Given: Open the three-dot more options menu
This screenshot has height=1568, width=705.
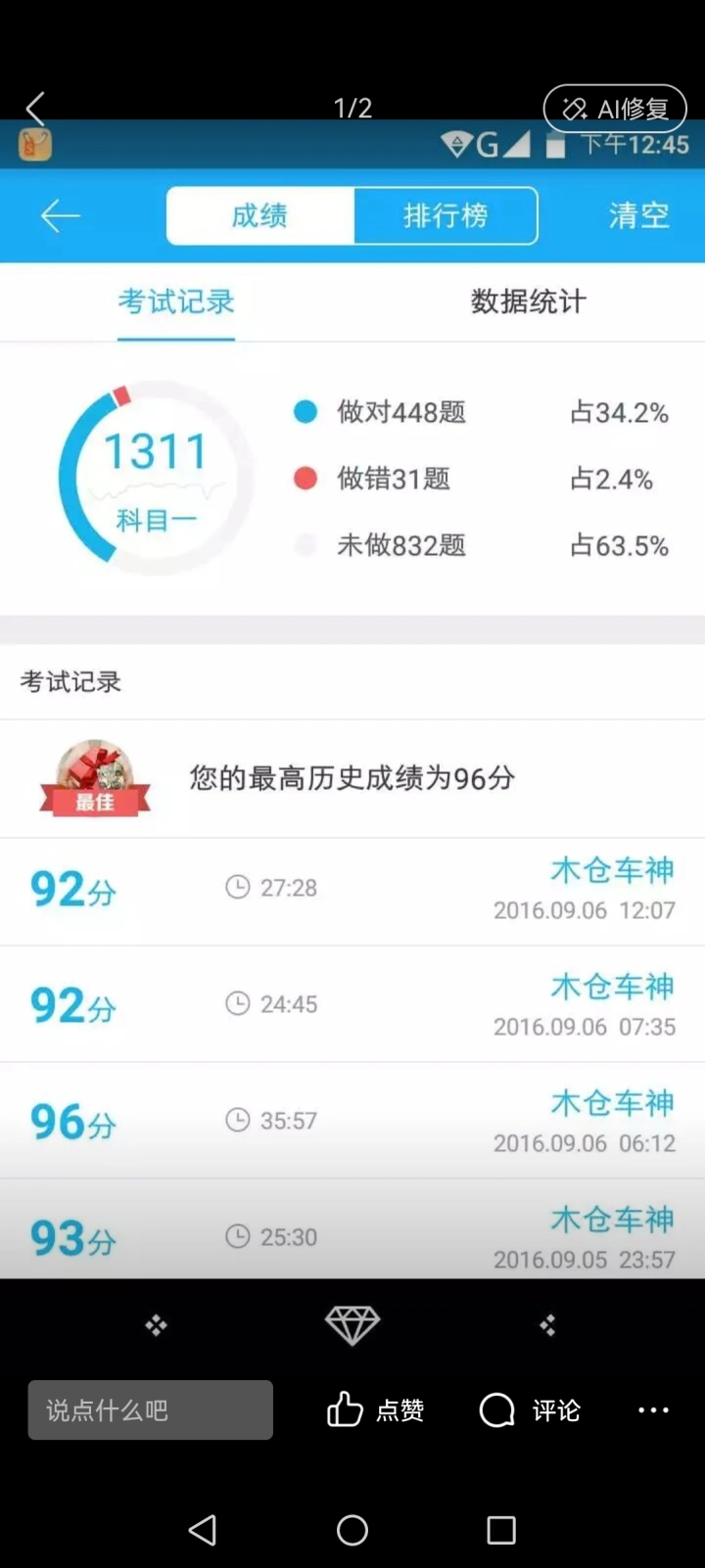Looking at the screenshot, I should tap(653, 1409).
